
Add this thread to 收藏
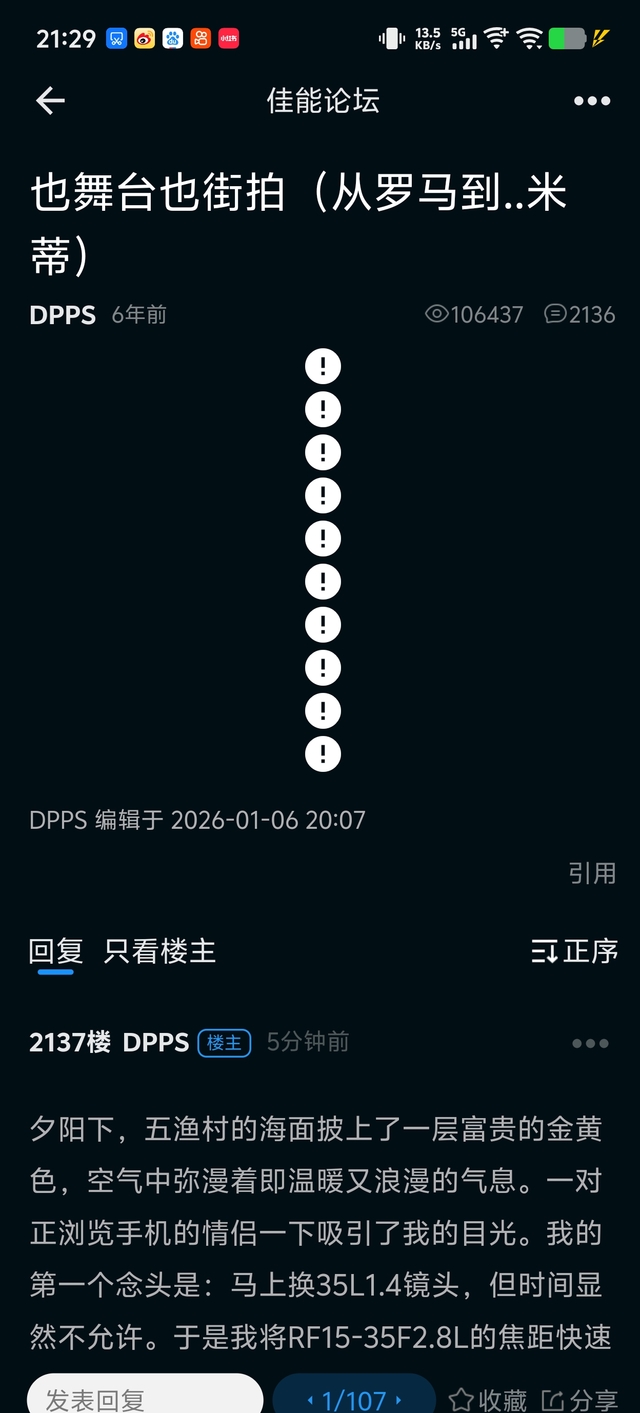[488, 1399]
